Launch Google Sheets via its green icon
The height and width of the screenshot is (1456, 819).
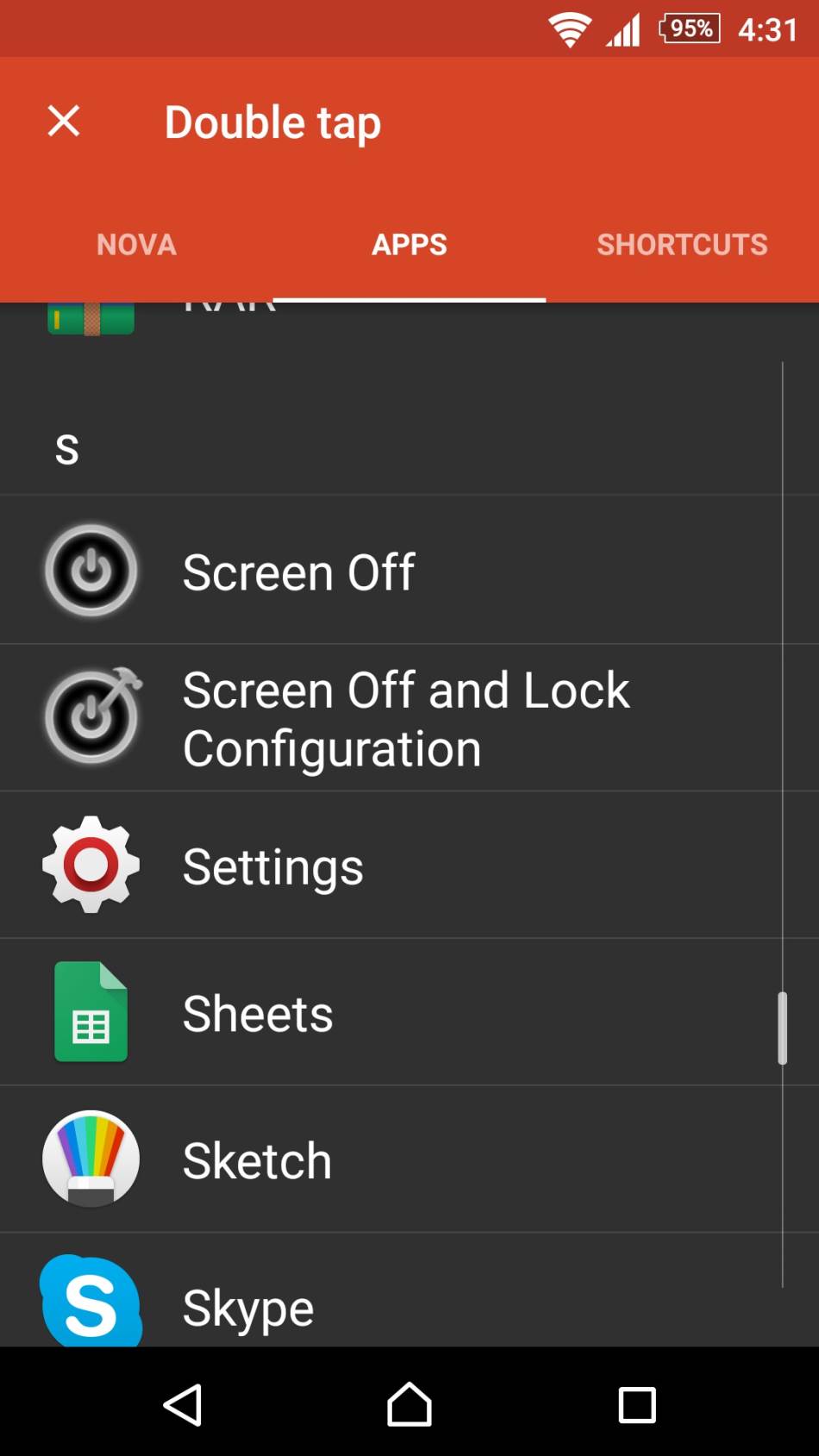[91, 1012]
